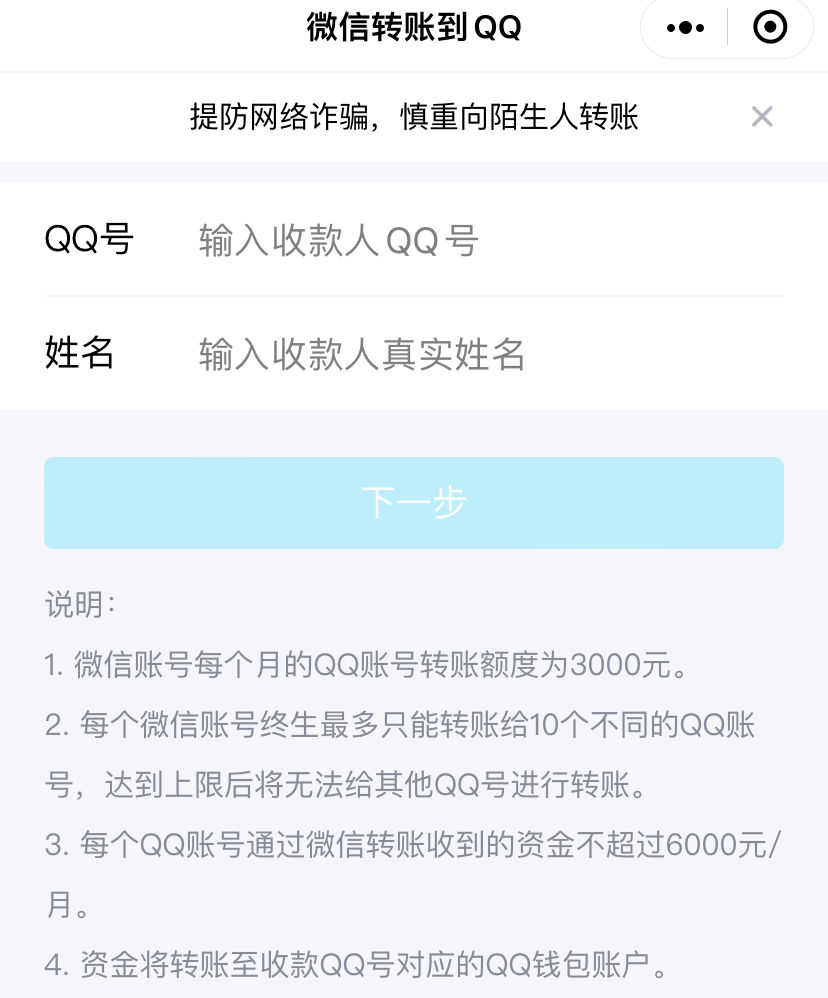Click the × to hide the scam alert banner
The image size is (828, 998).
[x=762, y=116]
